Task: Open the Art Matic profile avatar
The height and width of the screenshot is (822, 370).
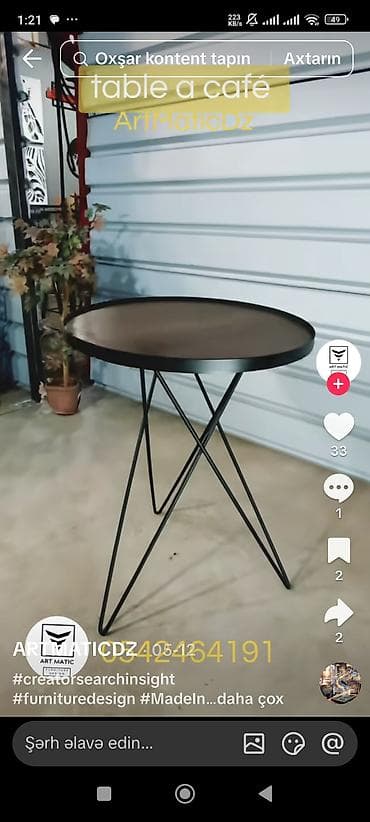Action: [x=339, y=361]
